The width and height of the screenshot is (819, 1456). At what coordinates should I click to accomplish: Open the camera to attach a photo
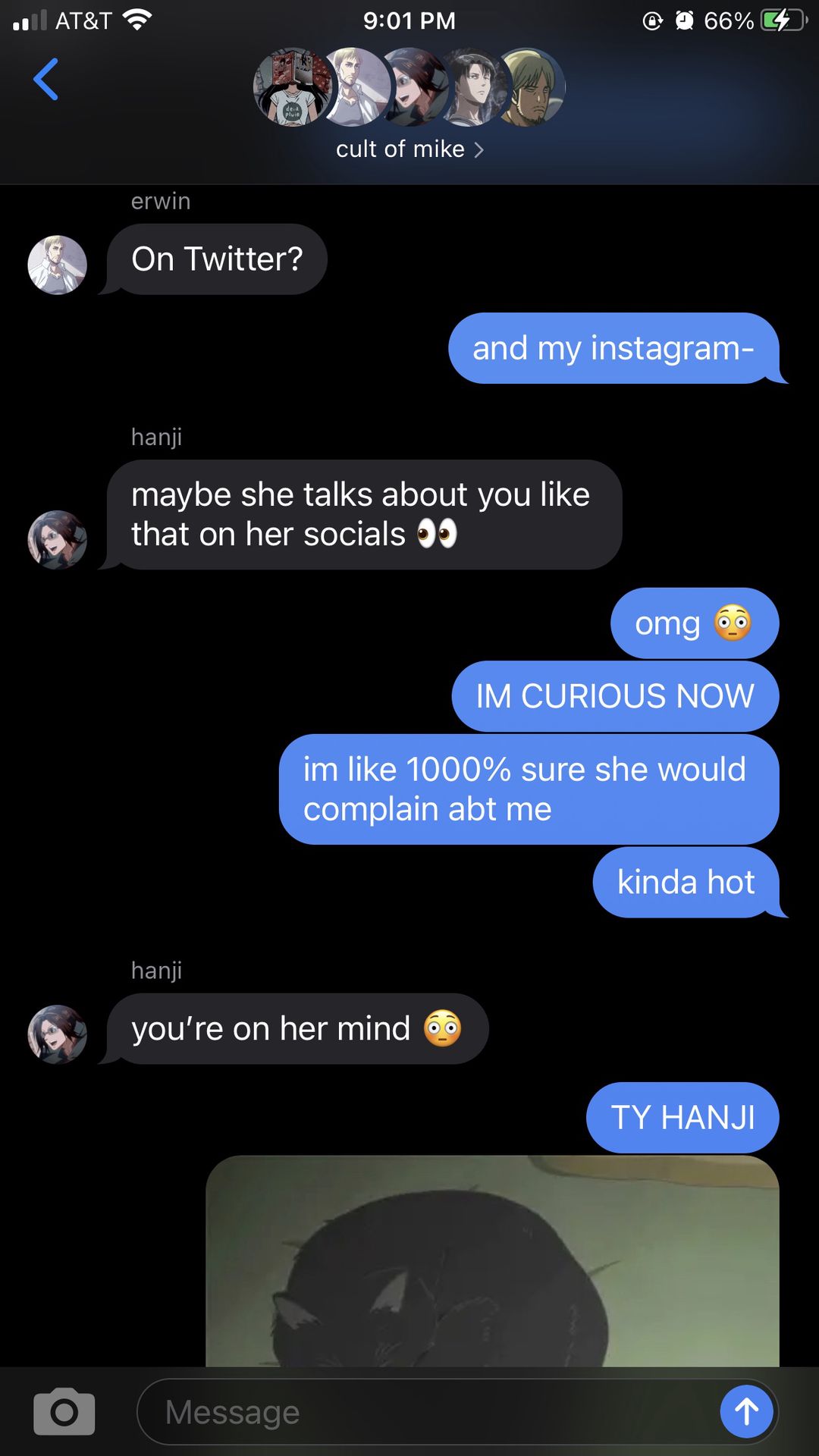(x=64, y=1412)
